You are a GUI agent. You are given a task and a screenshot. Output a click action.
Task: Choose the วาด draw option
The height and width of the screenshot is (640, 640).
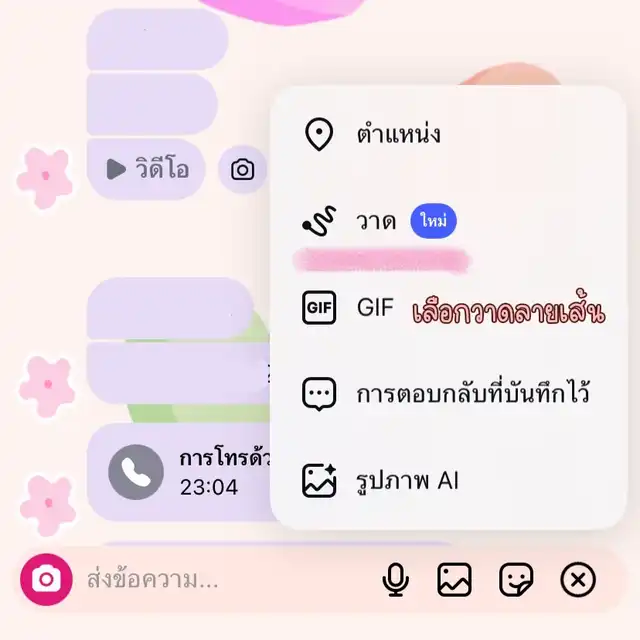[x=448, y=221]
